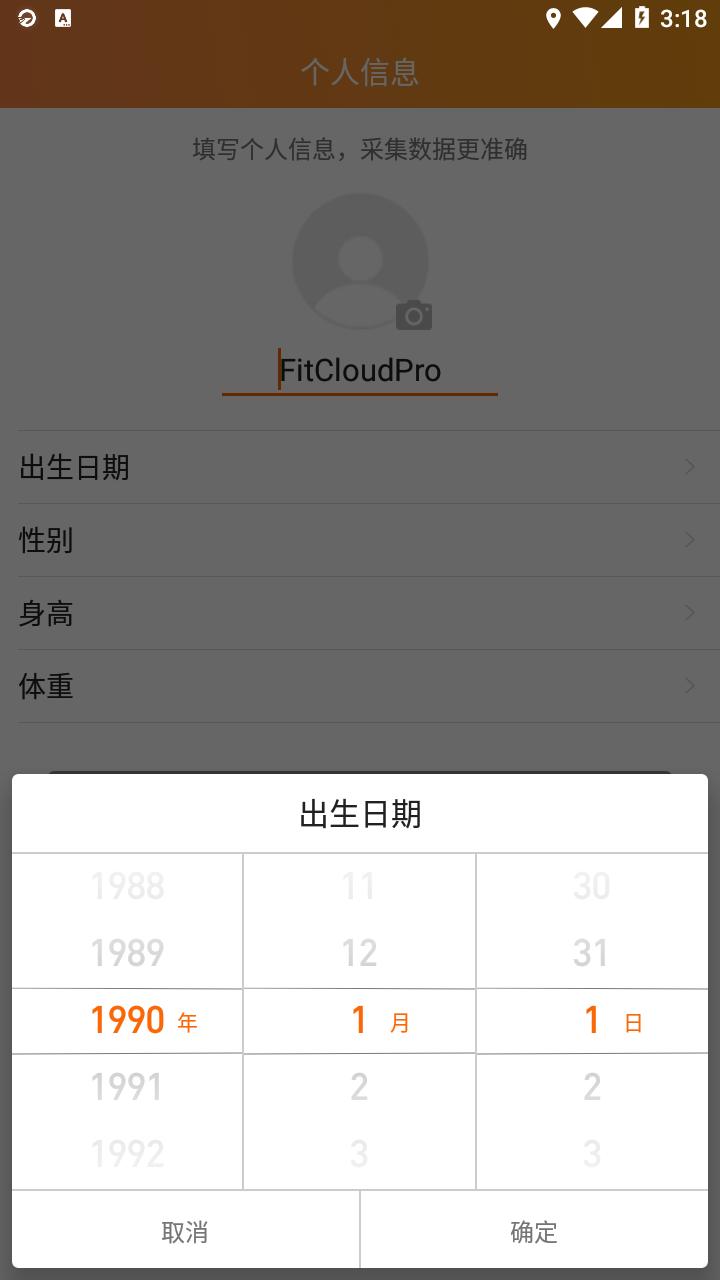Select day 30 in the day column
This screenshot has height=1280, width=720.
click(591, 886)
